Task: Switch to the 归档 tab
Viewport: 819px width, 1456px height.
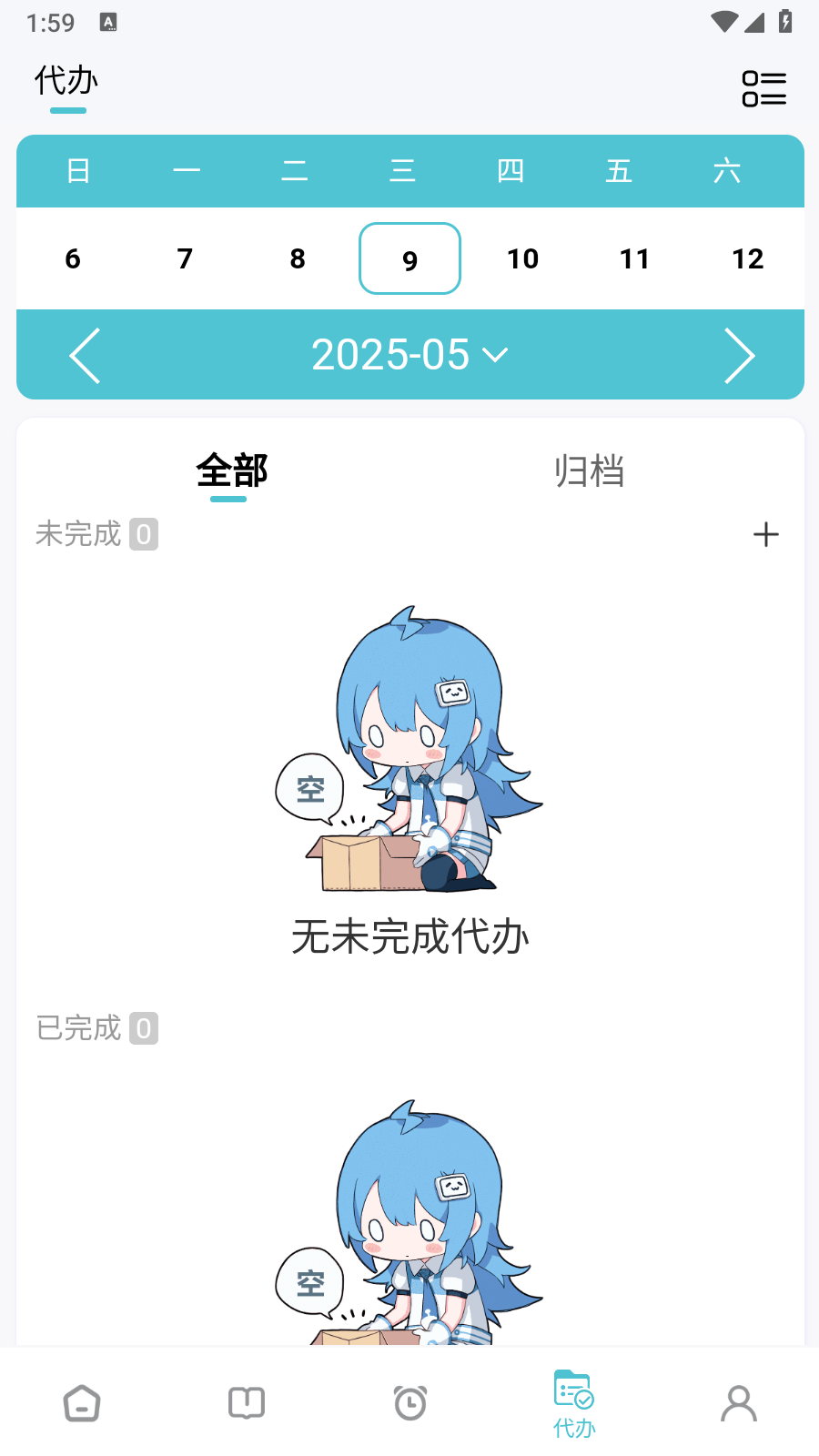Action: [589, 471]
